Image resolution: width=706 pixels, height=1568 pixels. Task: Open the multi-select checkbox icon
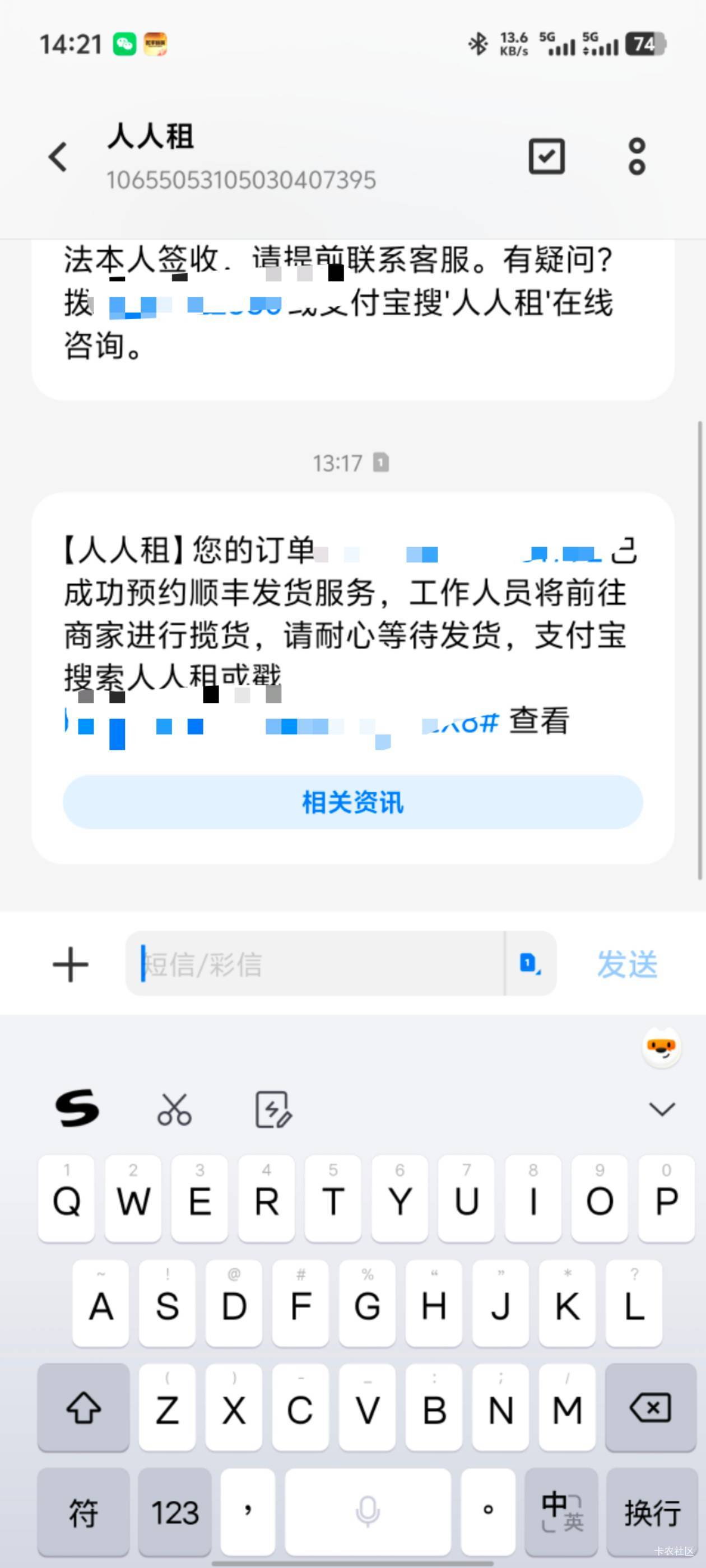coord(546,156)
